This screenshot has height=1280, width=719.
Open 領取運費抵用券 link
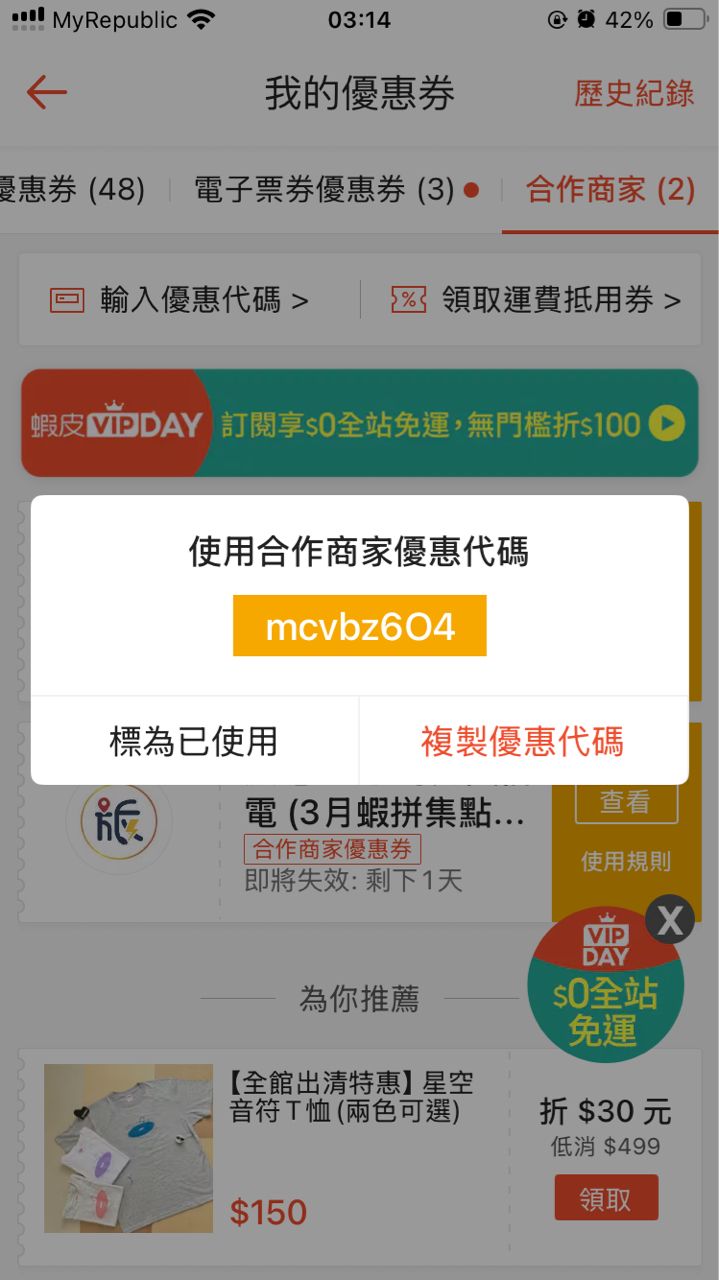pyautogui.click(x=535, y=300)
